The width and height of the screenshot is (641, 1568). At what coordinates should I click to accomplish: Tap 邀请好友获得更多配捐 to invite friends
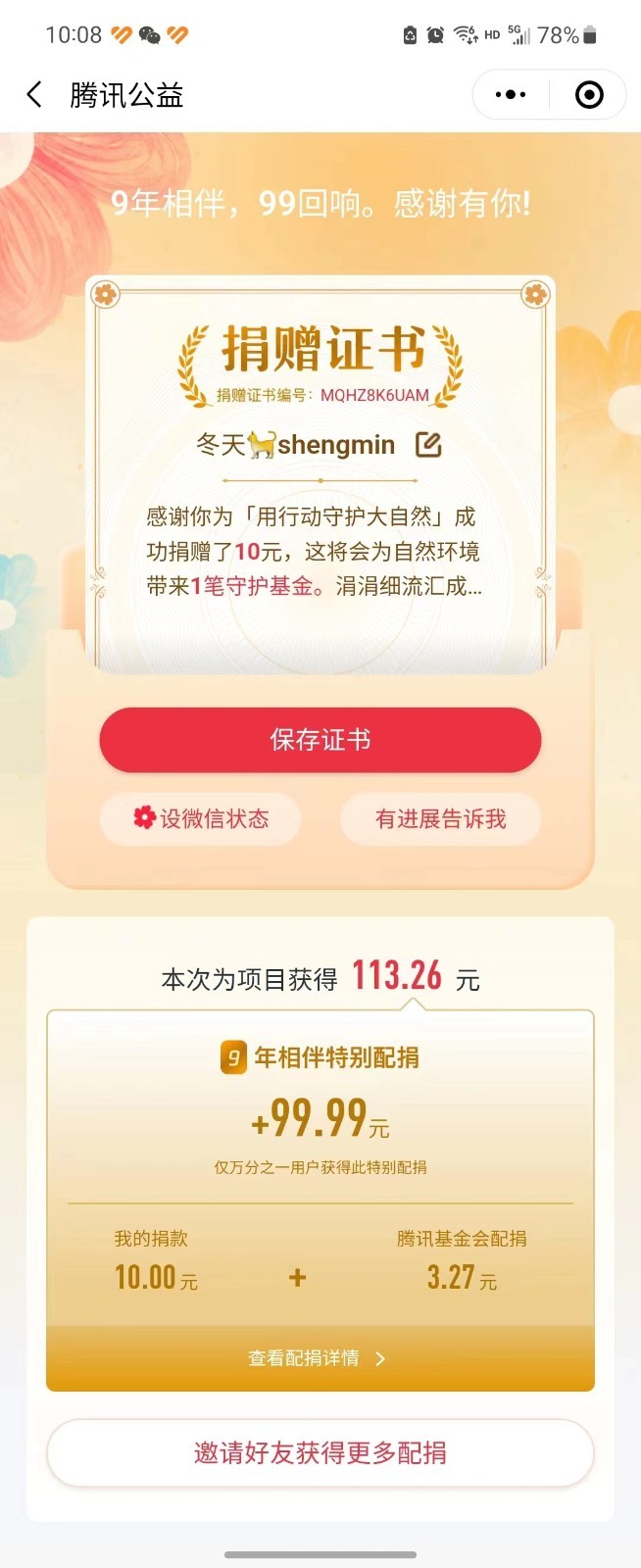coord(320,1452)
